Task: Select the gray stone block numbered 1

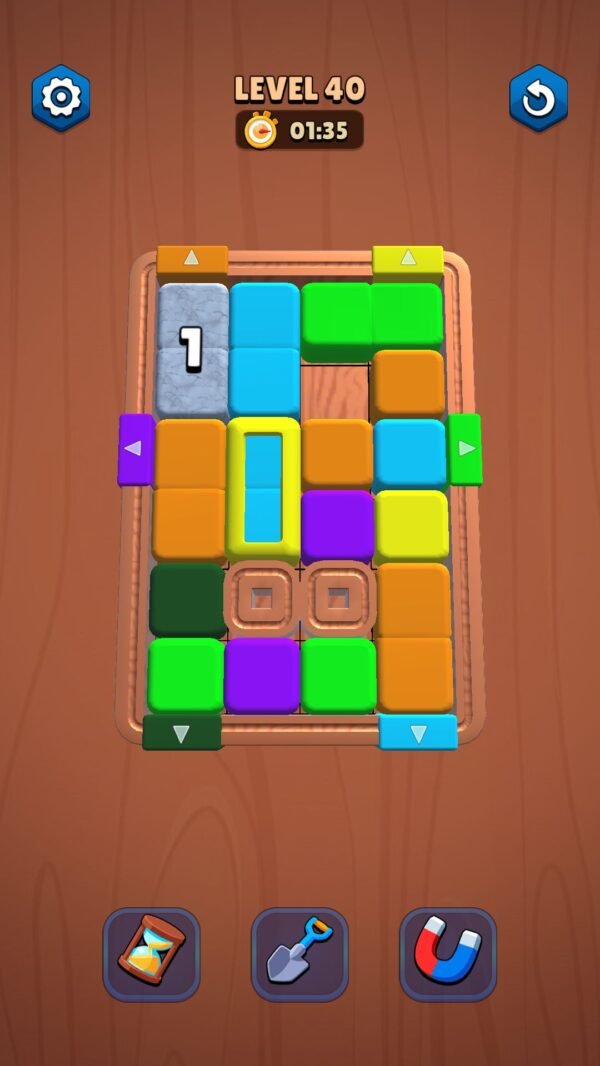Action: (193, 348)
